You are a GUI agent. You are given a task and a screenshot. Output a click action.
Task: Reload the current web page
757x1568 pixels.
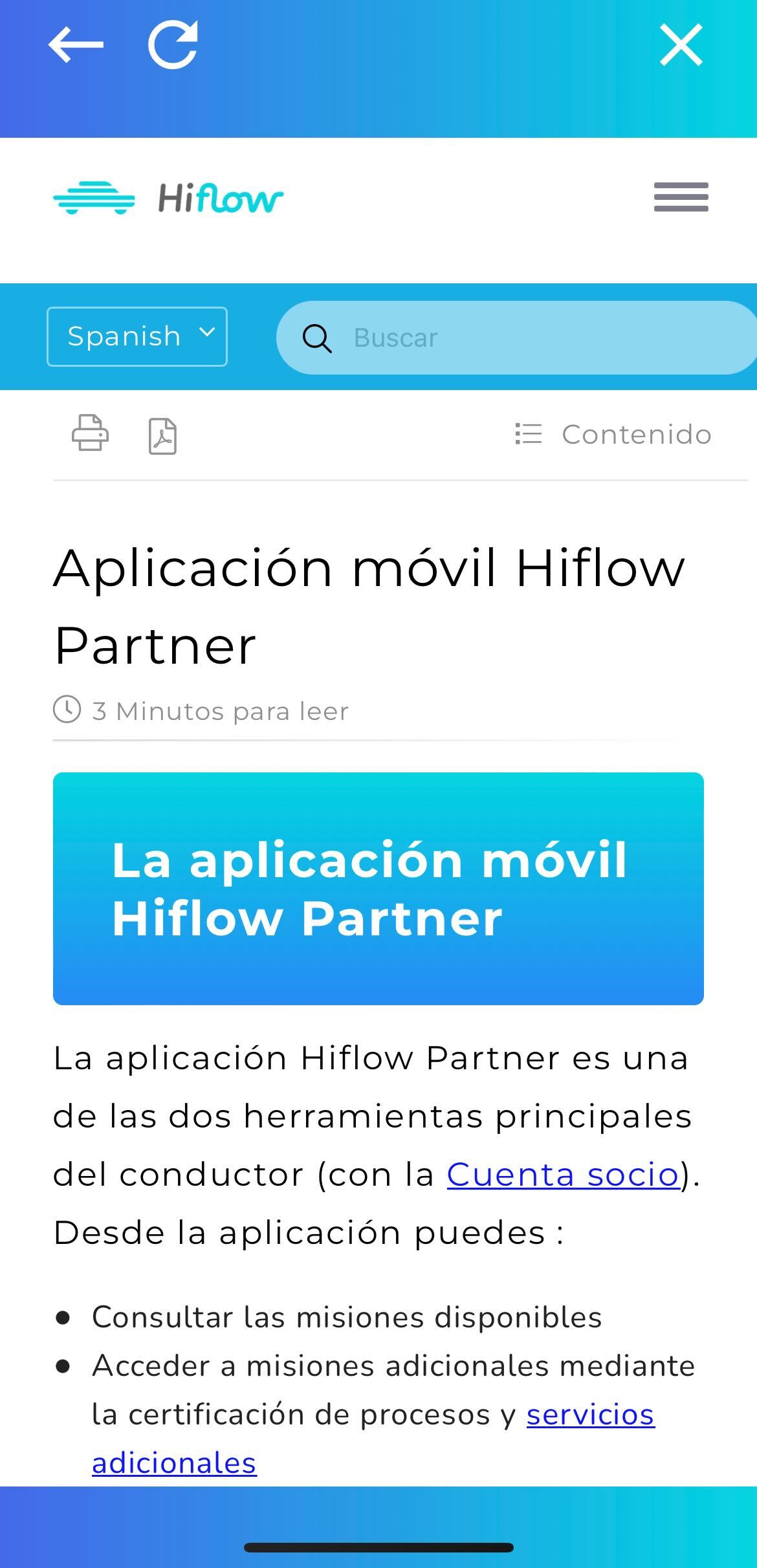point(173,45)
